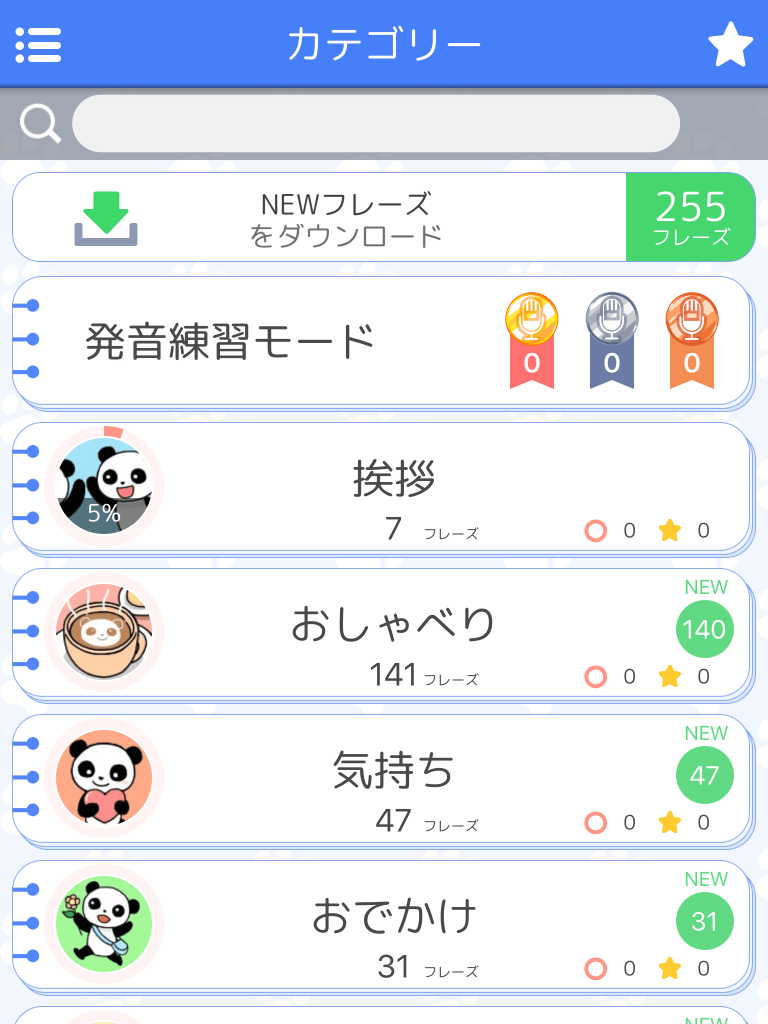Tap the star icon in the top bar
Viewport: 768px width, 1024px height.
pos(730,44)
